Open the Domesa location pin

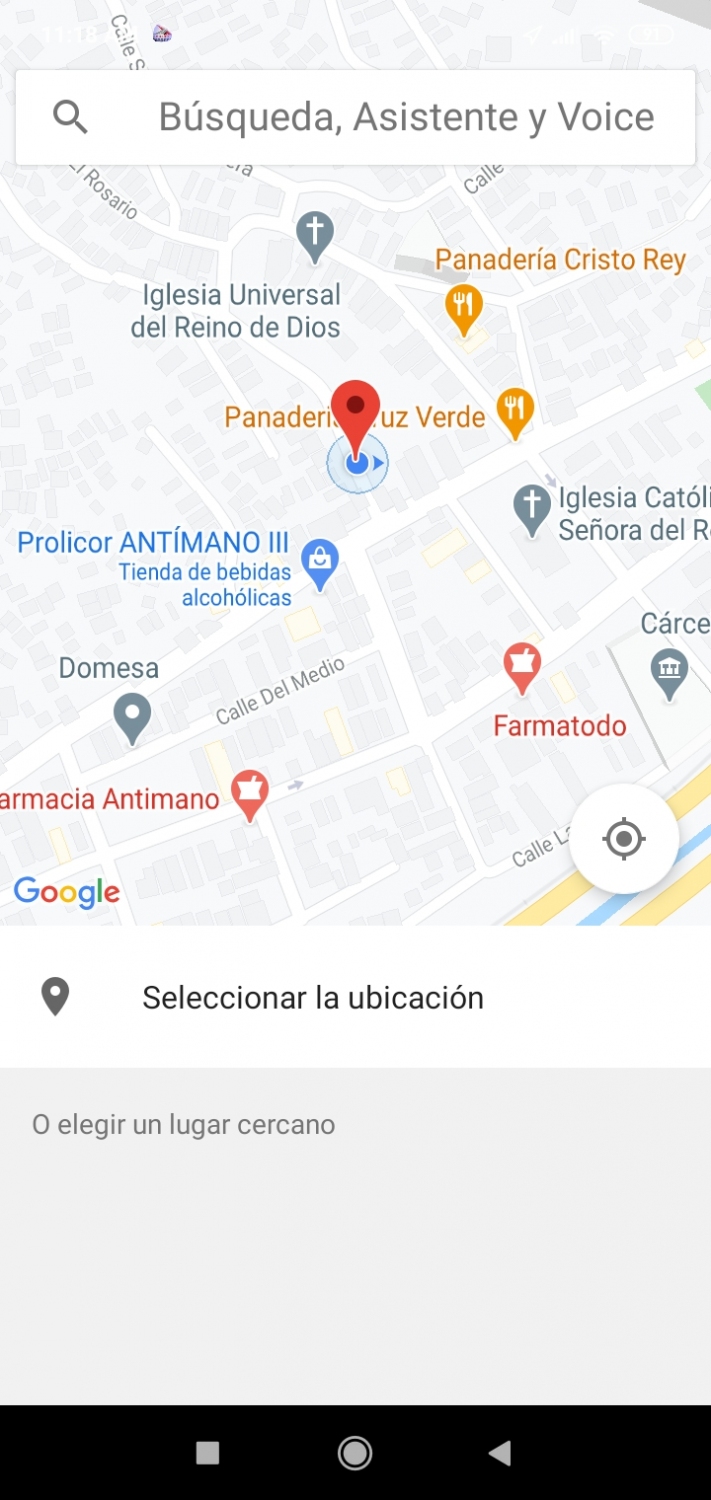point(132,718)
